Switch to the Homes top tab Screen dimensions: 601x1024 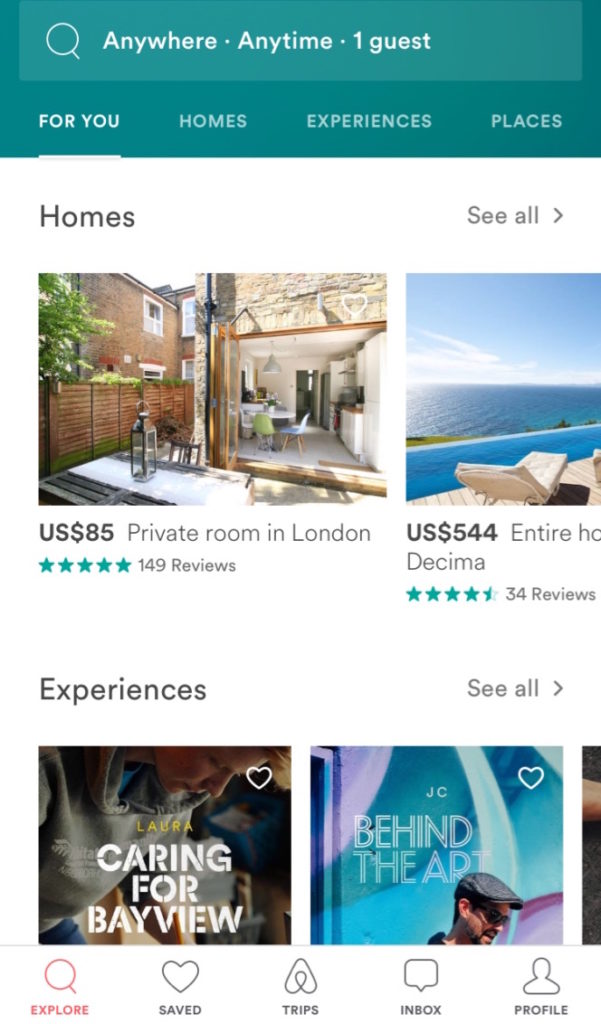pos(213,121)
